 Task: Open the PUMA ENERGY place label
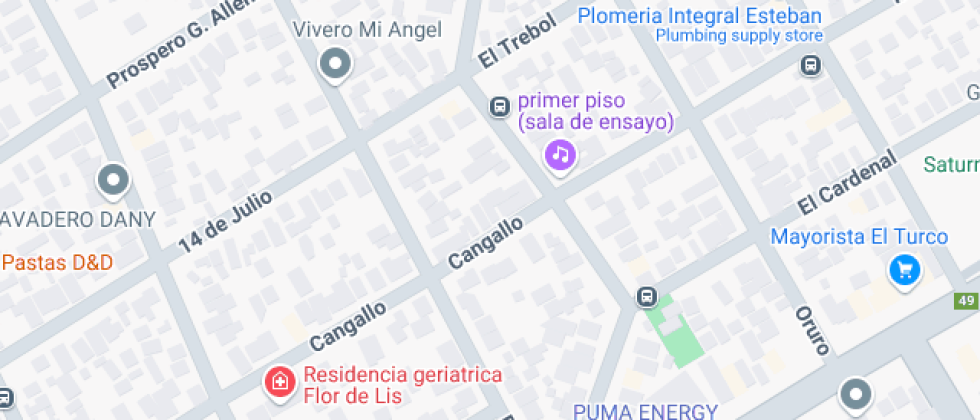pyautogui.click(x=645, y=412)
